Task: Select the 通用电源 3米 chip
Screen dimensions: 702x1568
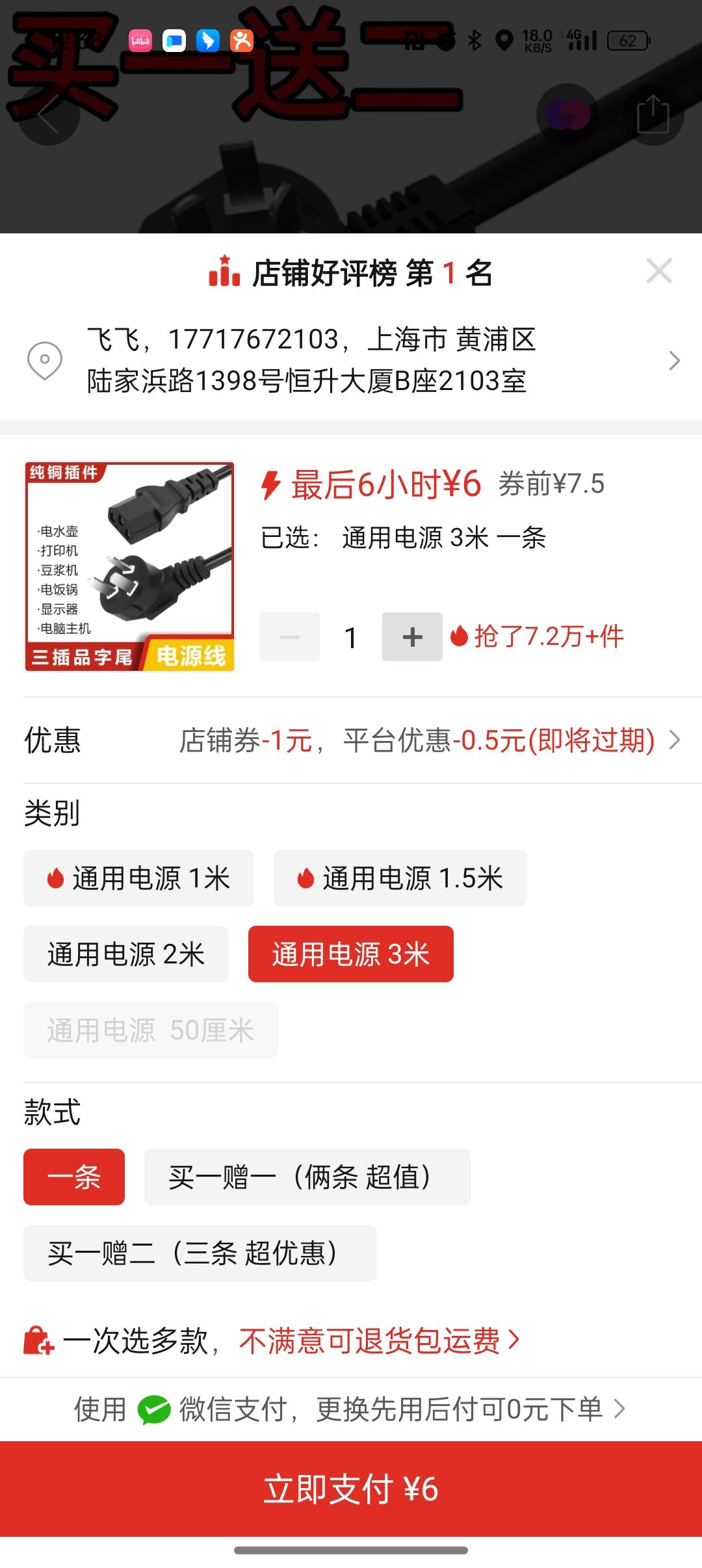Action: (x=350, y=954)
